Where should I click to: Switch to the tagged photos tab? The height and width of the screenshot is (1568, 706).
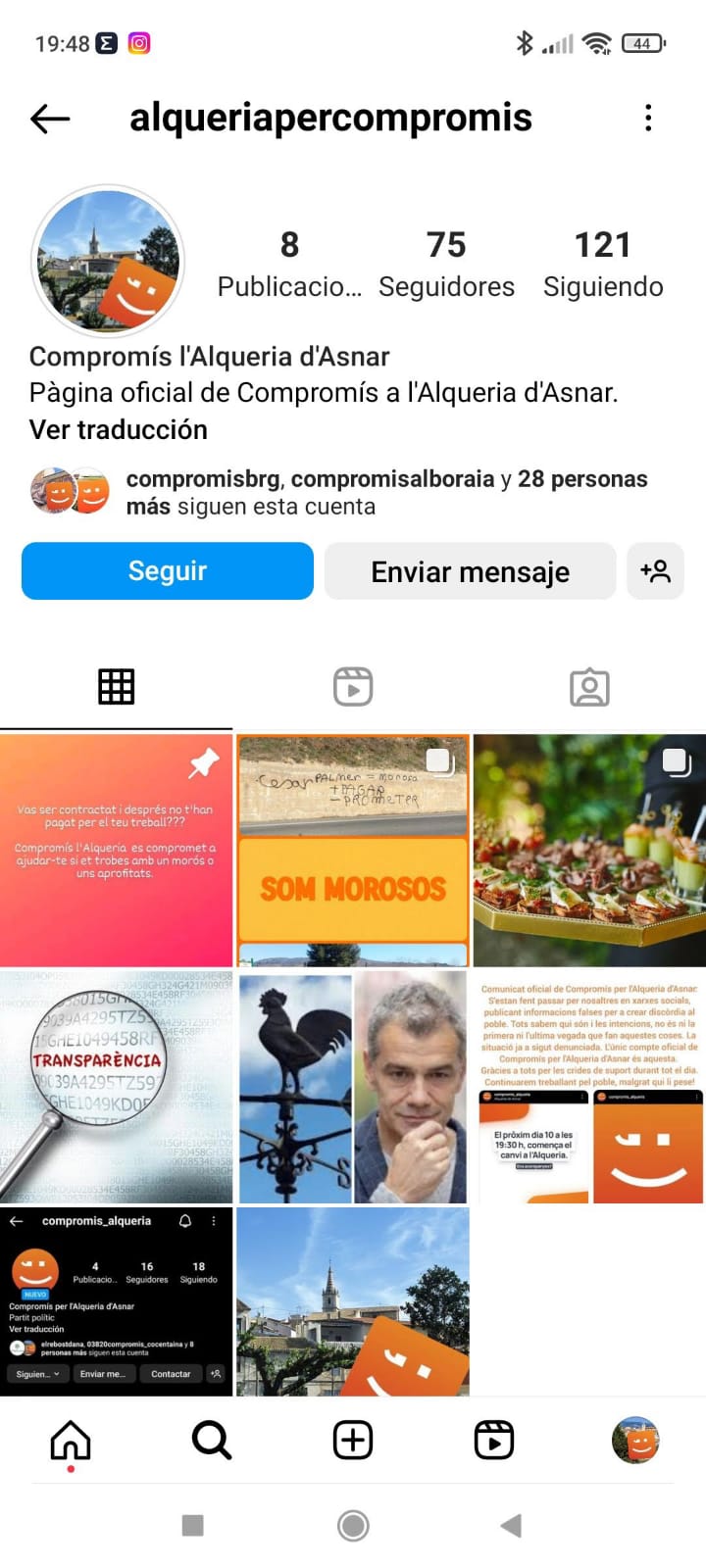tap(589, 687)
